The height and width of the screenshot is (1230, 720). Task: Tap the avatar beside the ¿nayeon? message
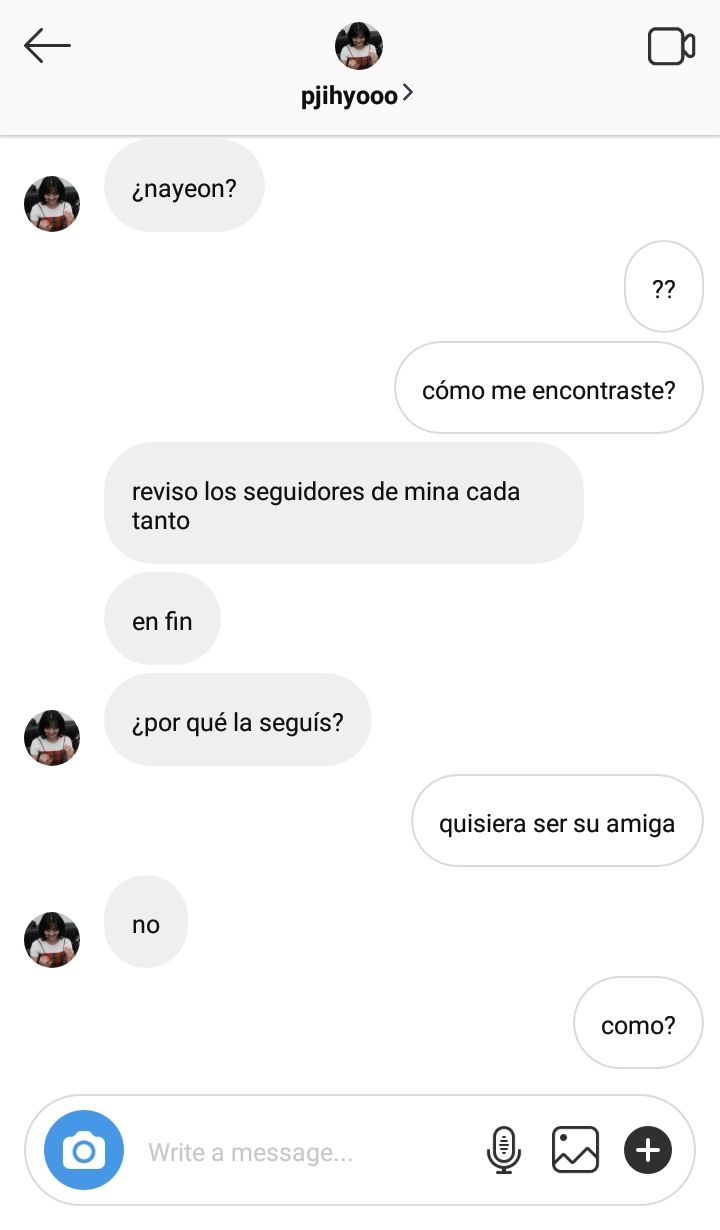coord(52,204)
